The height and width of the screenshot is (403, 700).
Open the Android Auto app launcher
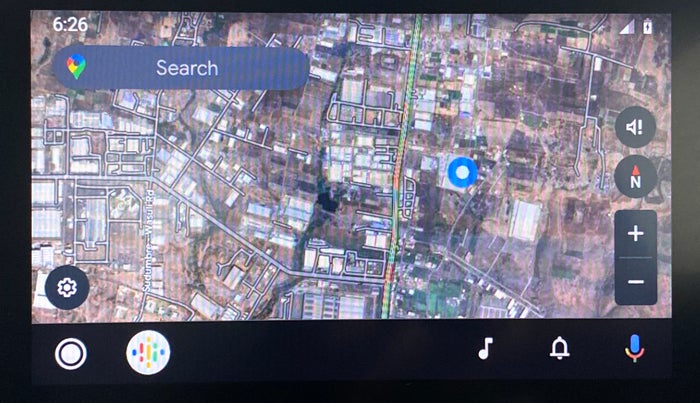point(71,354)
